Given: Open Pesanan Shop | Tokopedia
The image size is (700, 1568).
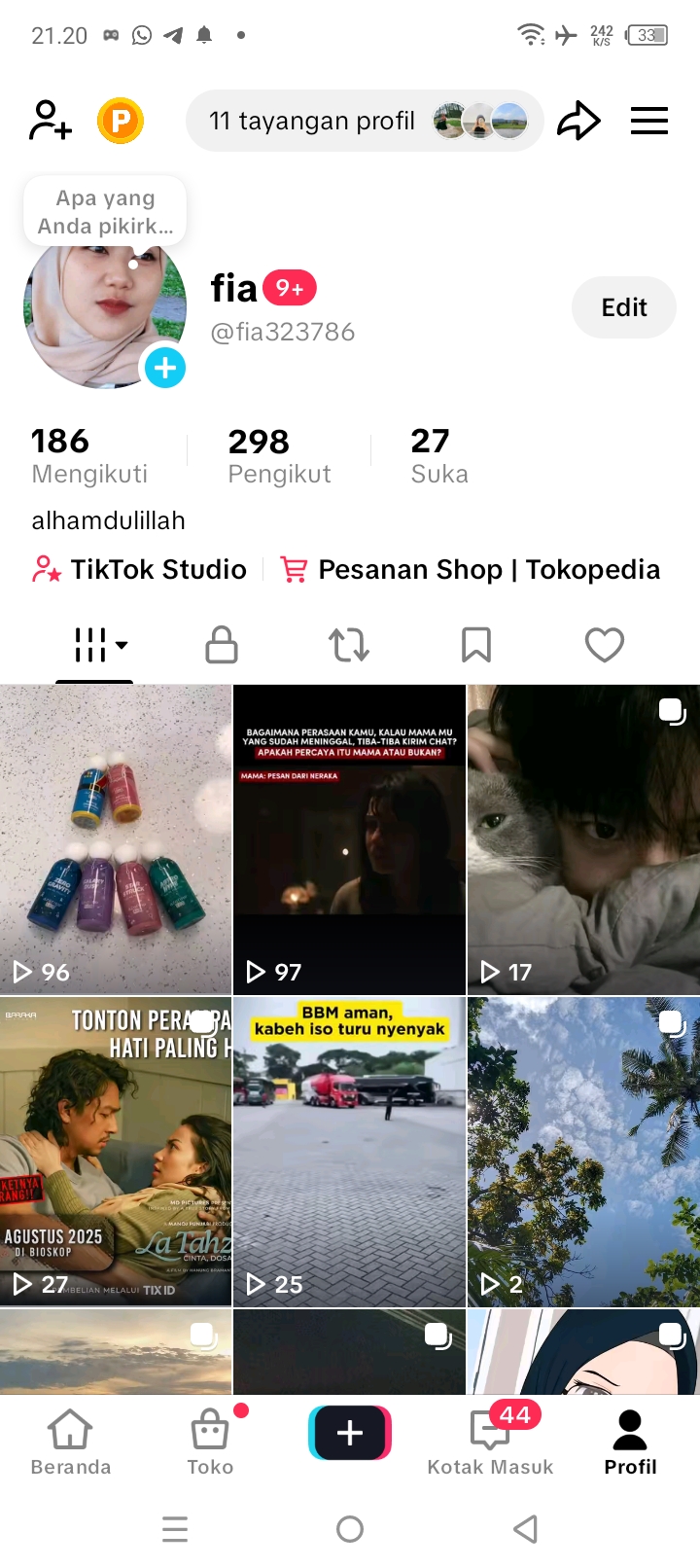Looking at the screenshot, I should [471, 569].
